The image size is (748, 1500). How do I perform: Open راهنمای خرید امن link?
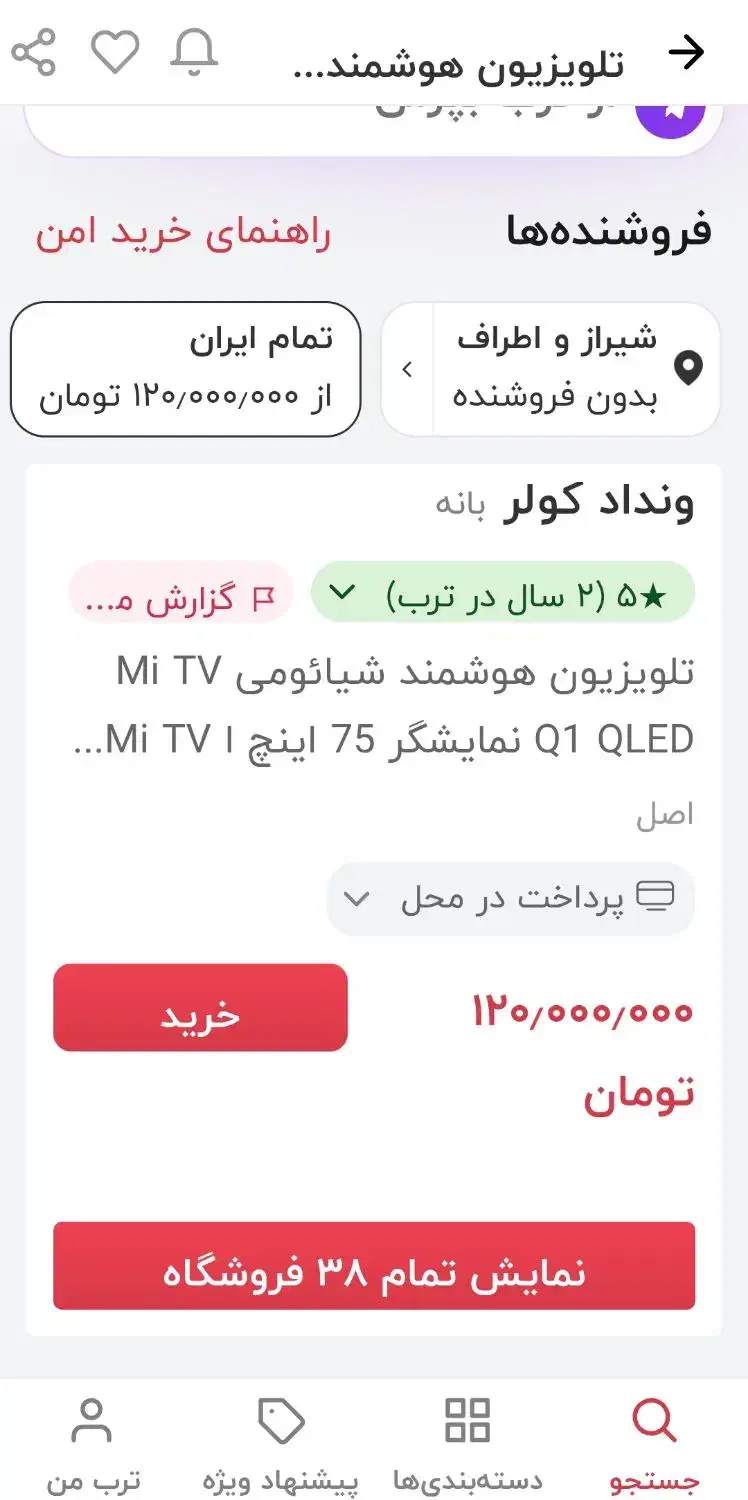(x=183, y=233)
